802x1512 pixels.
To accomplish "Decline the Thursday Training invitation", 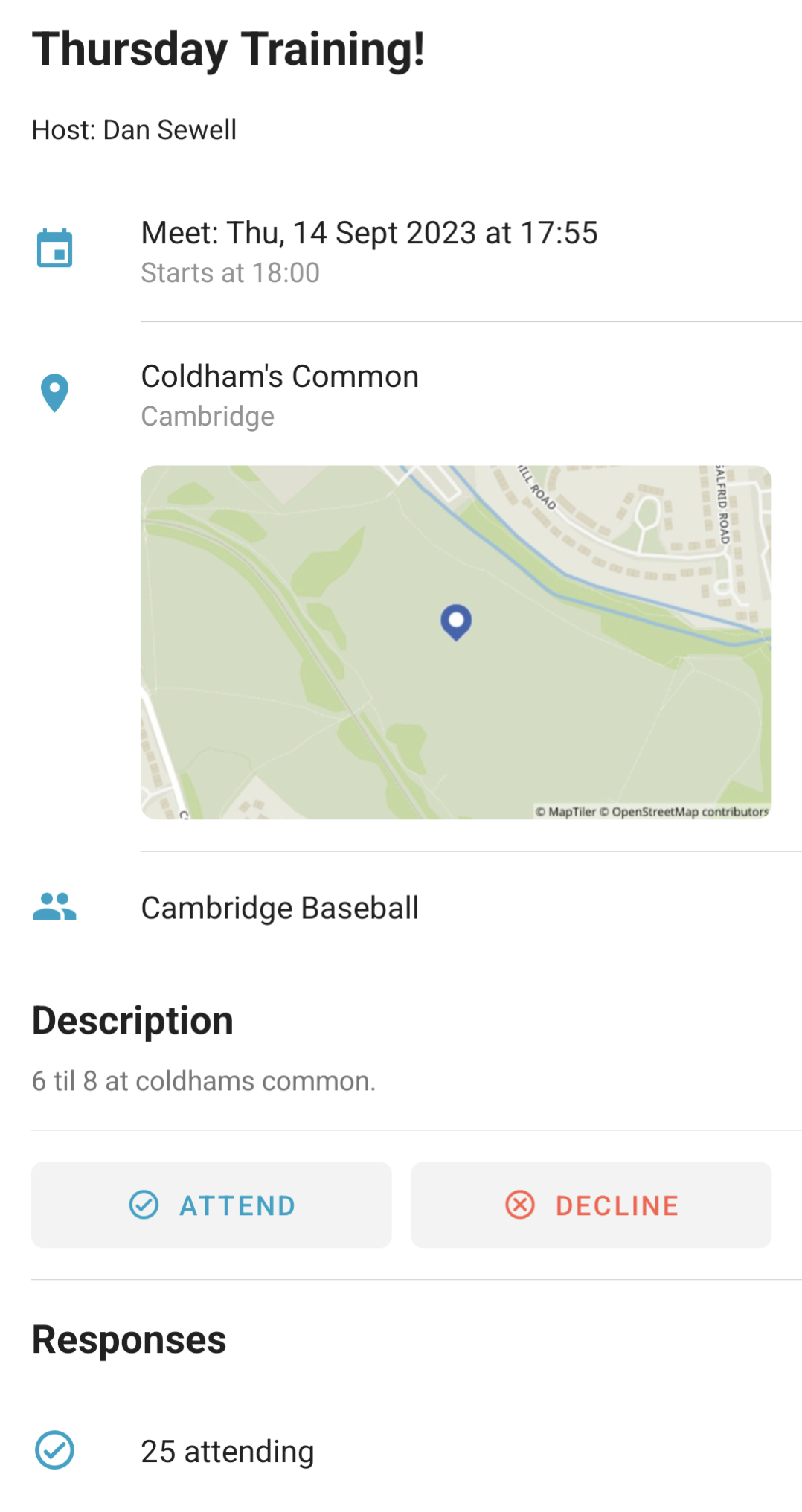I will point(591,1204).
